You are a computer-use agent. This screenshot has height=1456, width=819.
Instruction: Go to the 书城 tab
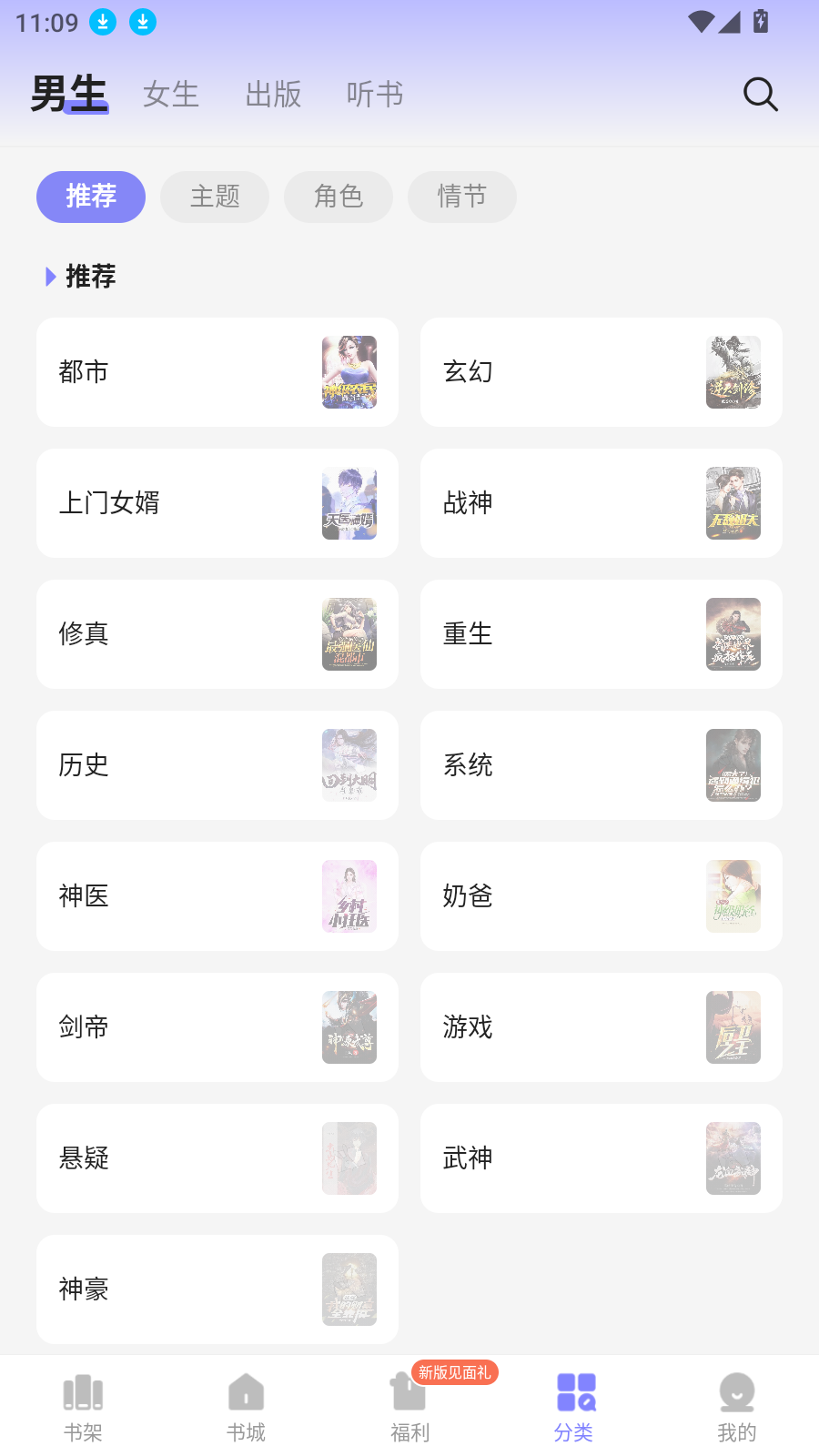pos(246,1407)
